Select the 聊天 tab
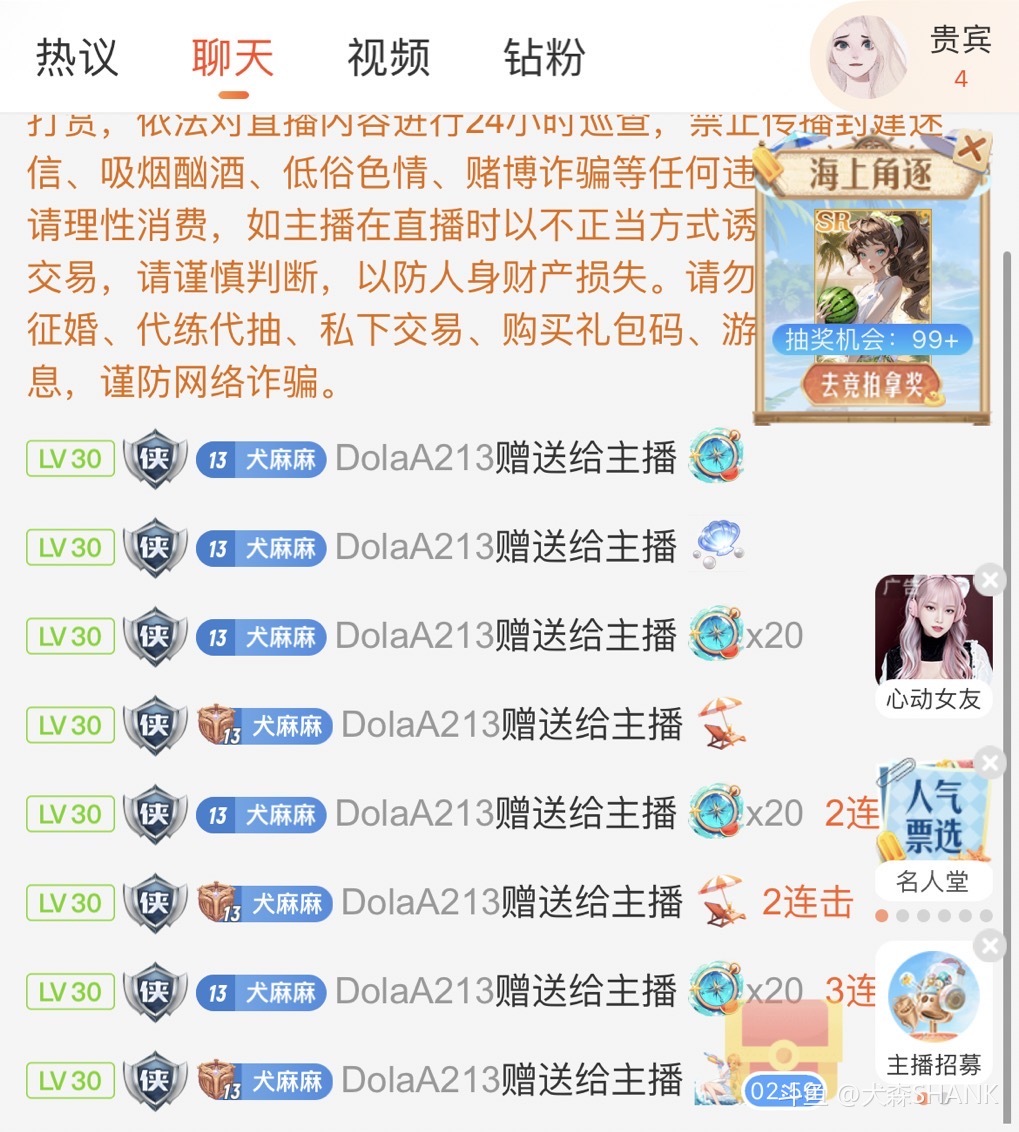1019x1132 pixels. pos(232,57)
